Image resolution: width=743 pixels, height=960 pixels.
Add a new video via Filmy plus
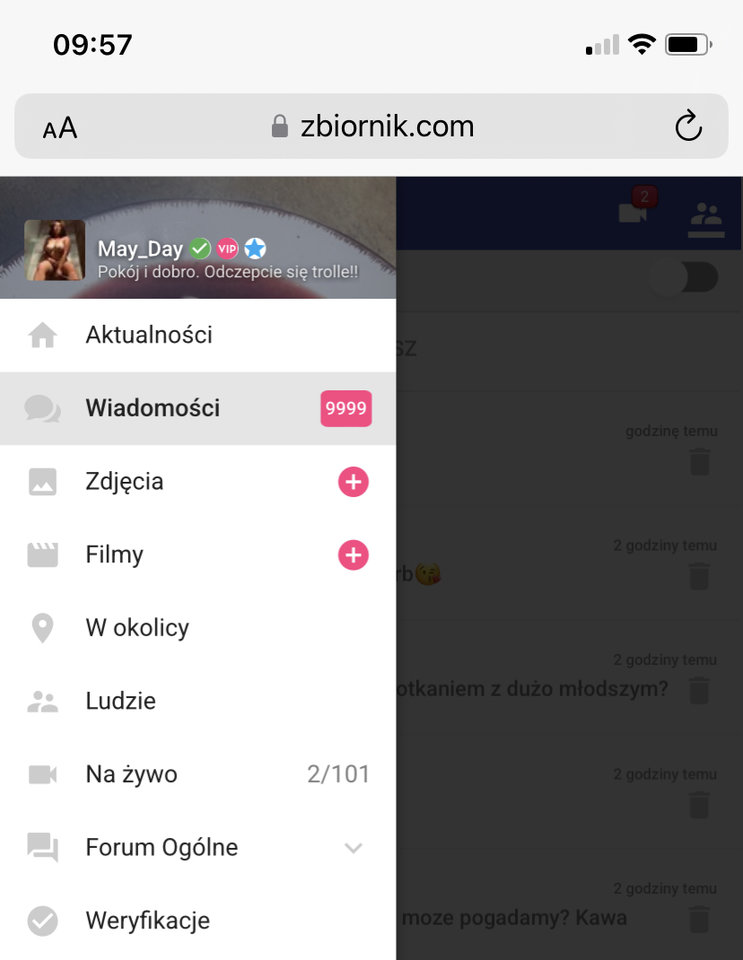click(x=353, y=555)
